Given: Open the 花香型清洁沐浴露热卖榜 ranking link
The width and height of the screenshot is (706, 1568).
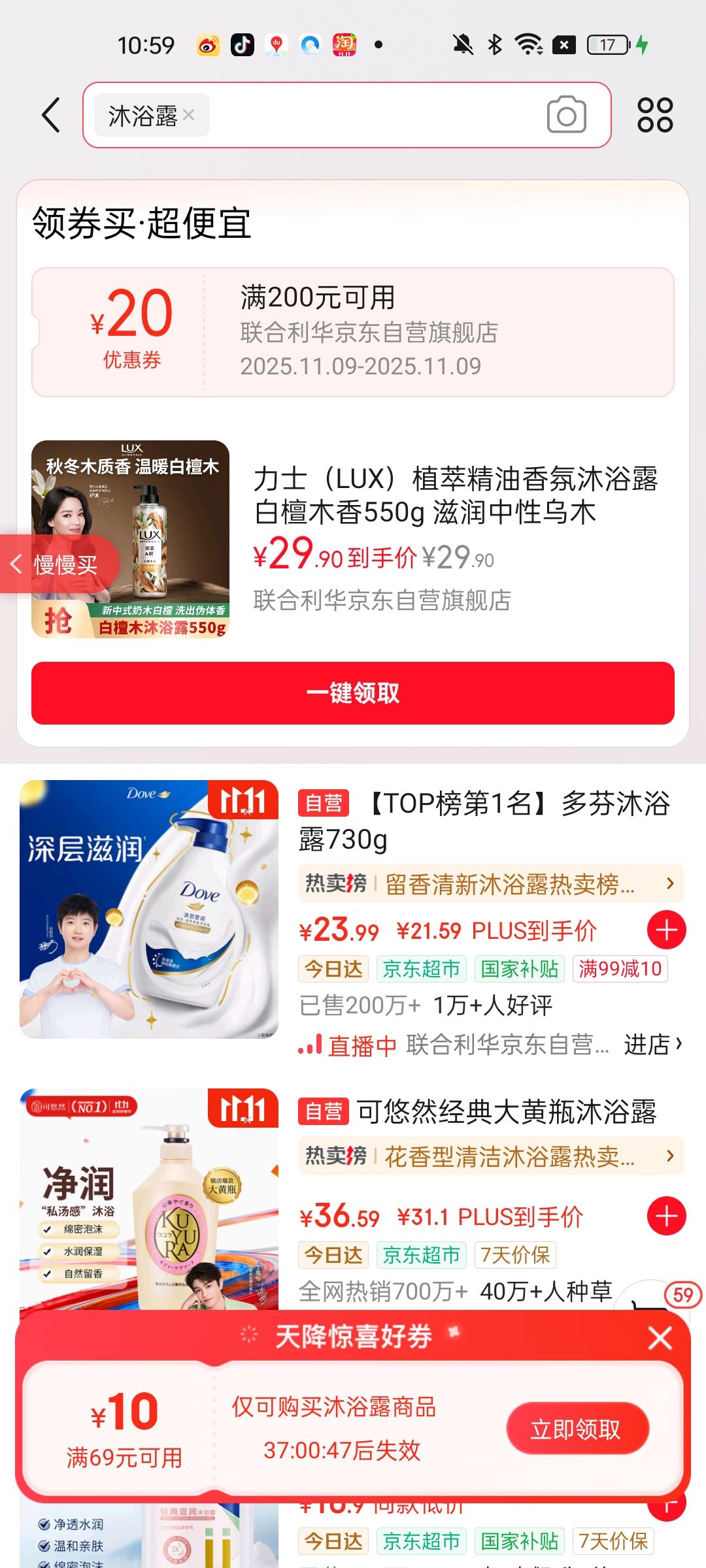Looking at the screenshot, I should pyautogui.click(x=490, y=1156).
